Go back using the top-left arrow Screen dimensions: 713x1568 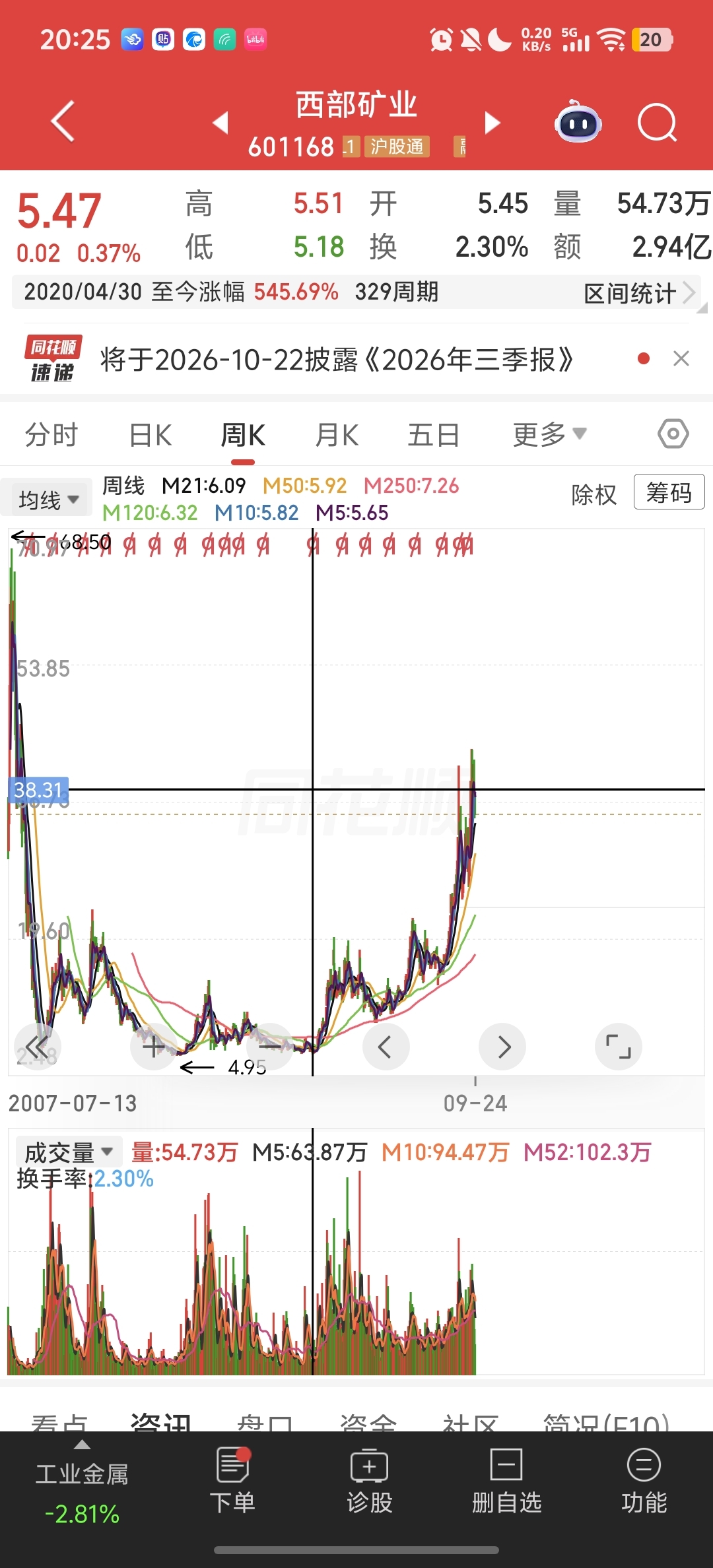click(63, 121)
